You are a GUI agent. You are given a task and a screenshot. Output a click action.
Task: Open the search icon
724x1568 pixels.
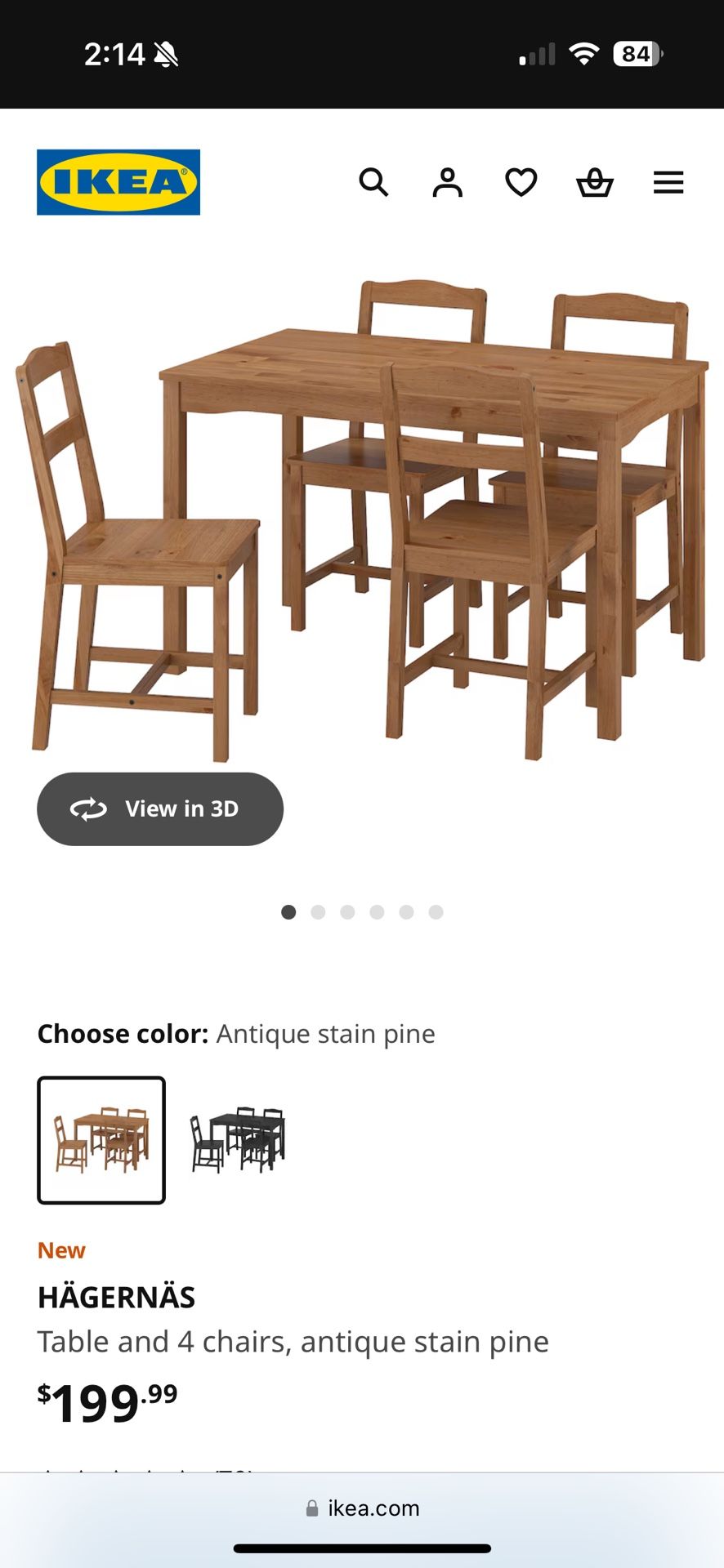[373, 182]
